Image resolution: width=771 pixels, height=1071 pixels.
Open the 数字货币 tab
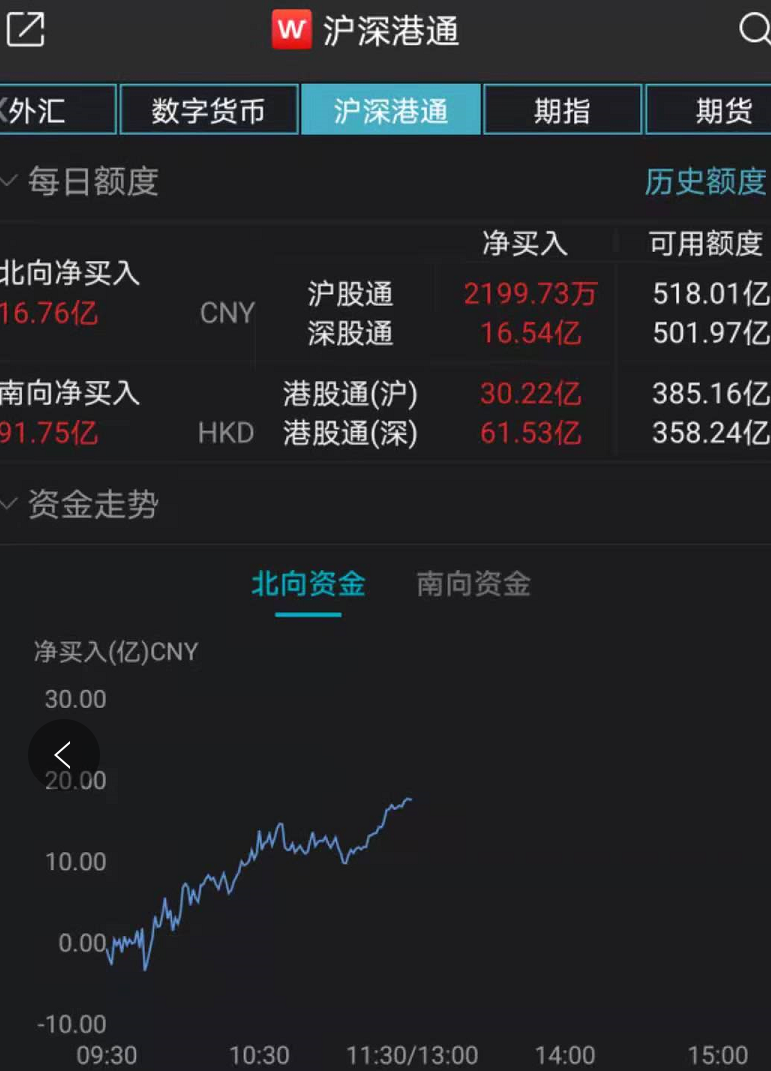click(208, 110)
